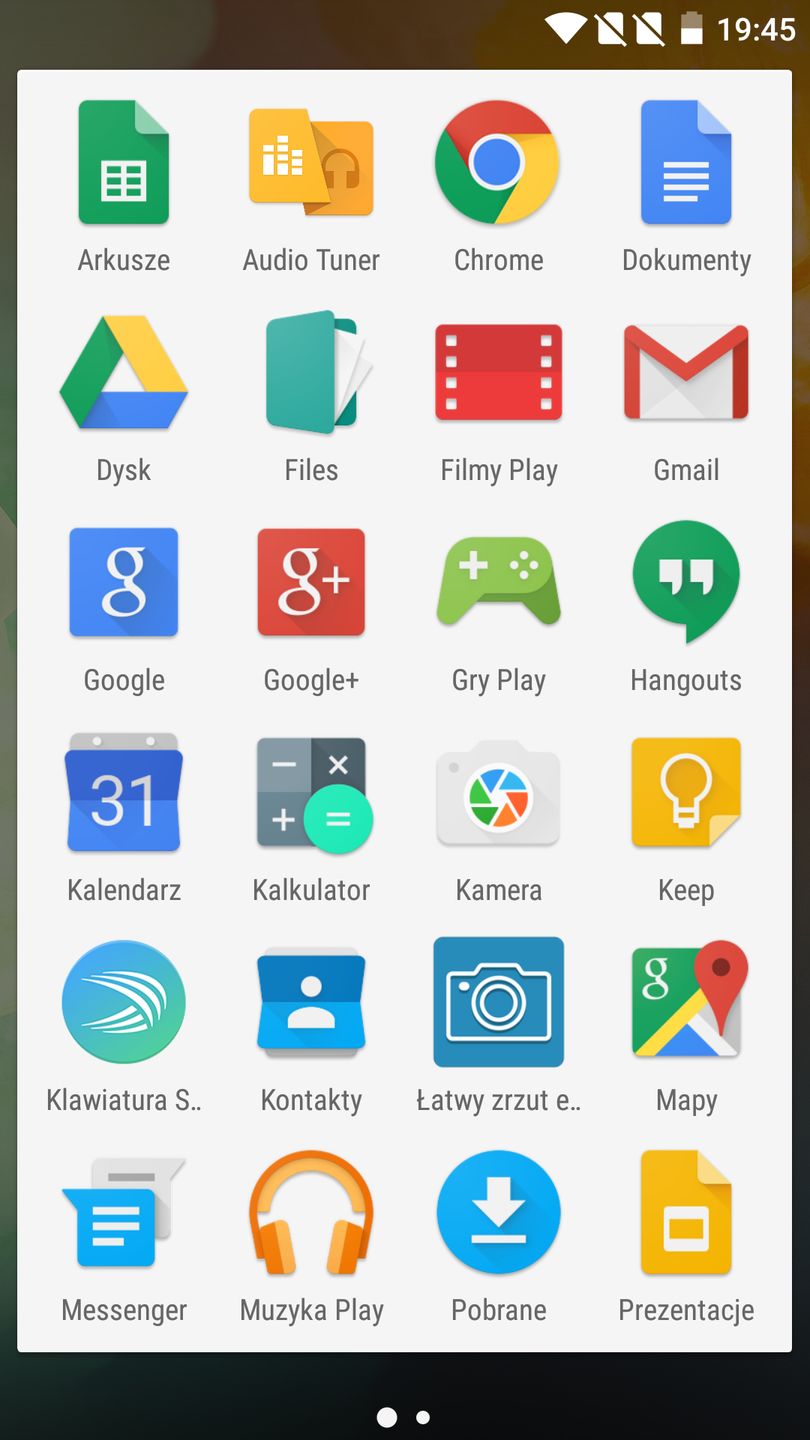
Task: Open Messenger app
Action: point(124,1213)
